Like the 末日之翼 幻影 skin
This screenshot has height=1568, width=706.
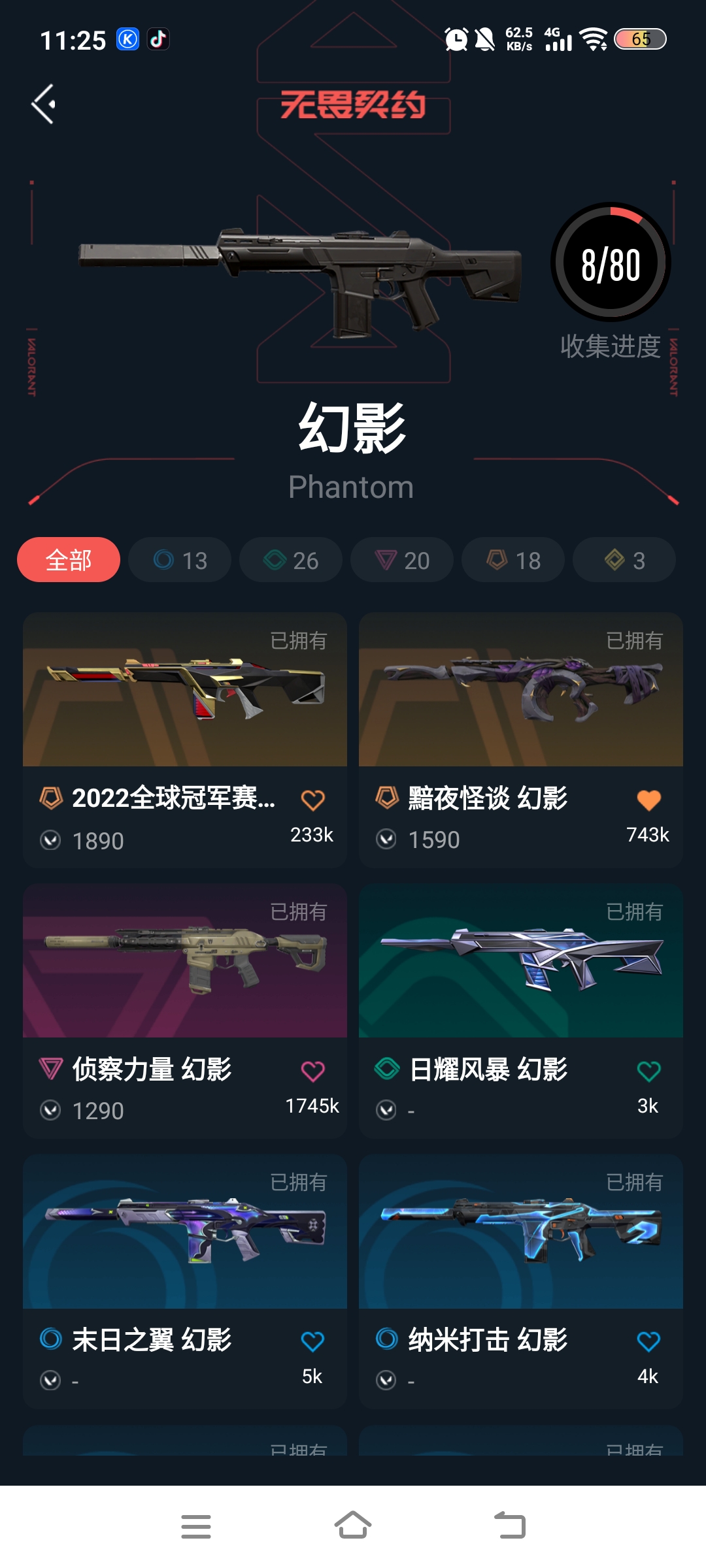pyautogui.click(x=312, y=1341)
